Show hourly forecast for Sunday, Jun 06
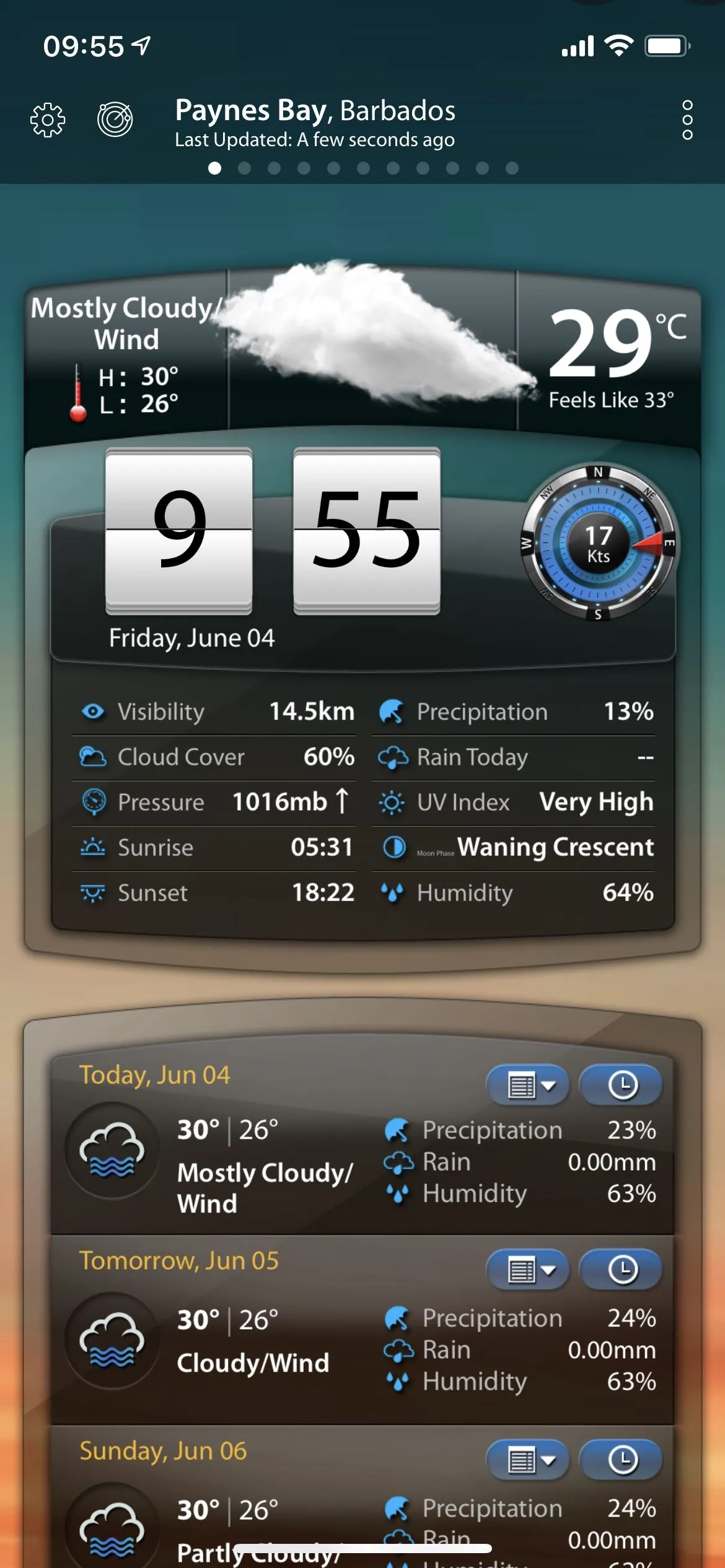 [x=622, y=1461]
